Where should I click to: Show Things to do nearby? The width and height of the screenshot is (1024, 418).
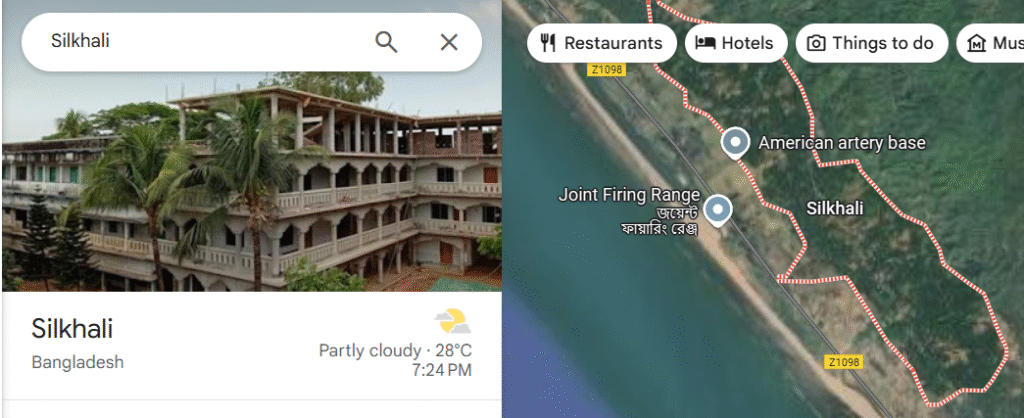(870, 43)
